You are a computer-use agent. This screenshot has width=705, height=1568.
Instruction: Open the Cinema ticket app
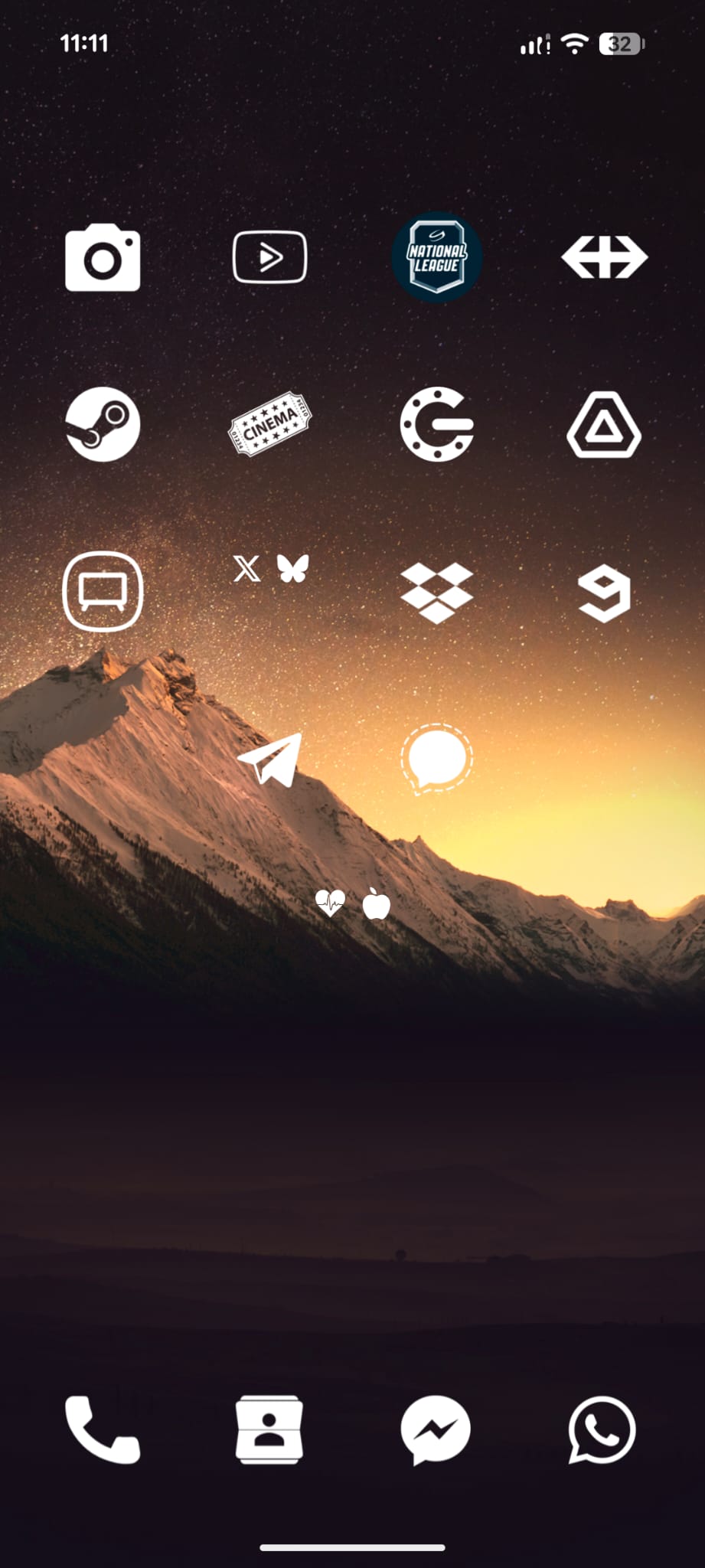(x=269, y=423)
